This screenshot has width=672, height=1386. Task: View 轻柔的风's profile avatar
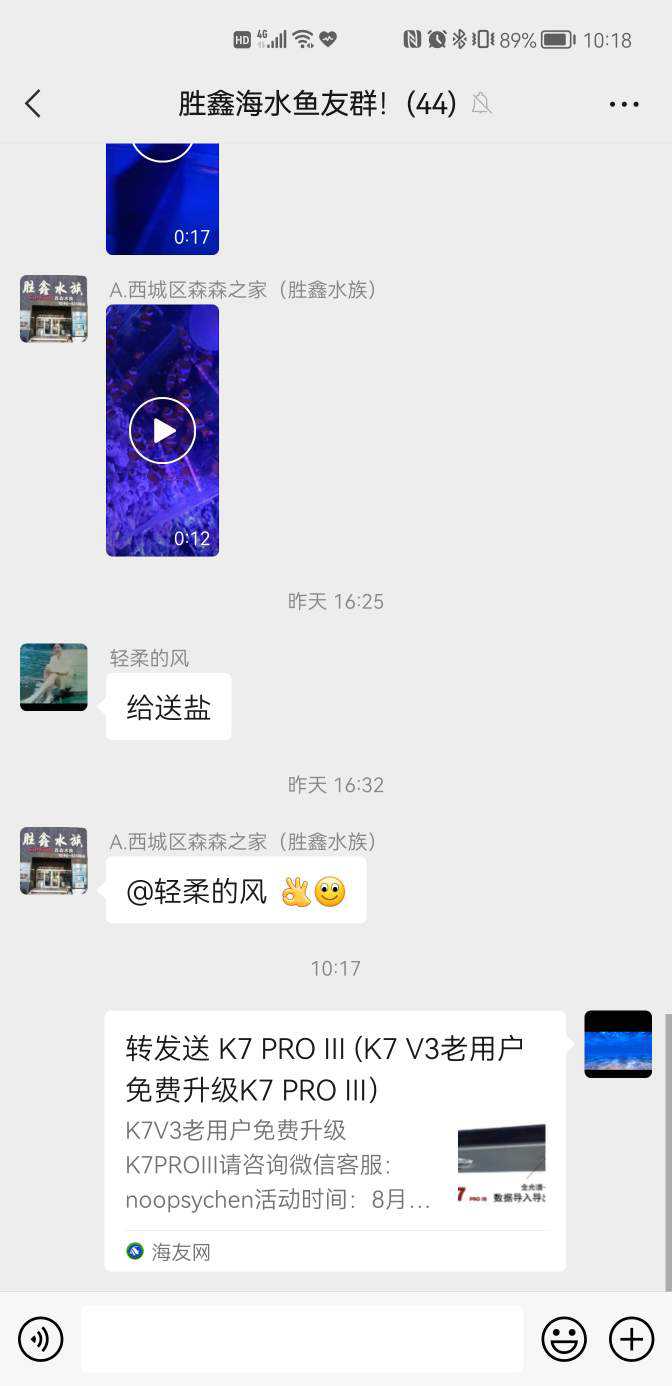pyautogui.click(x=54, y=677)
